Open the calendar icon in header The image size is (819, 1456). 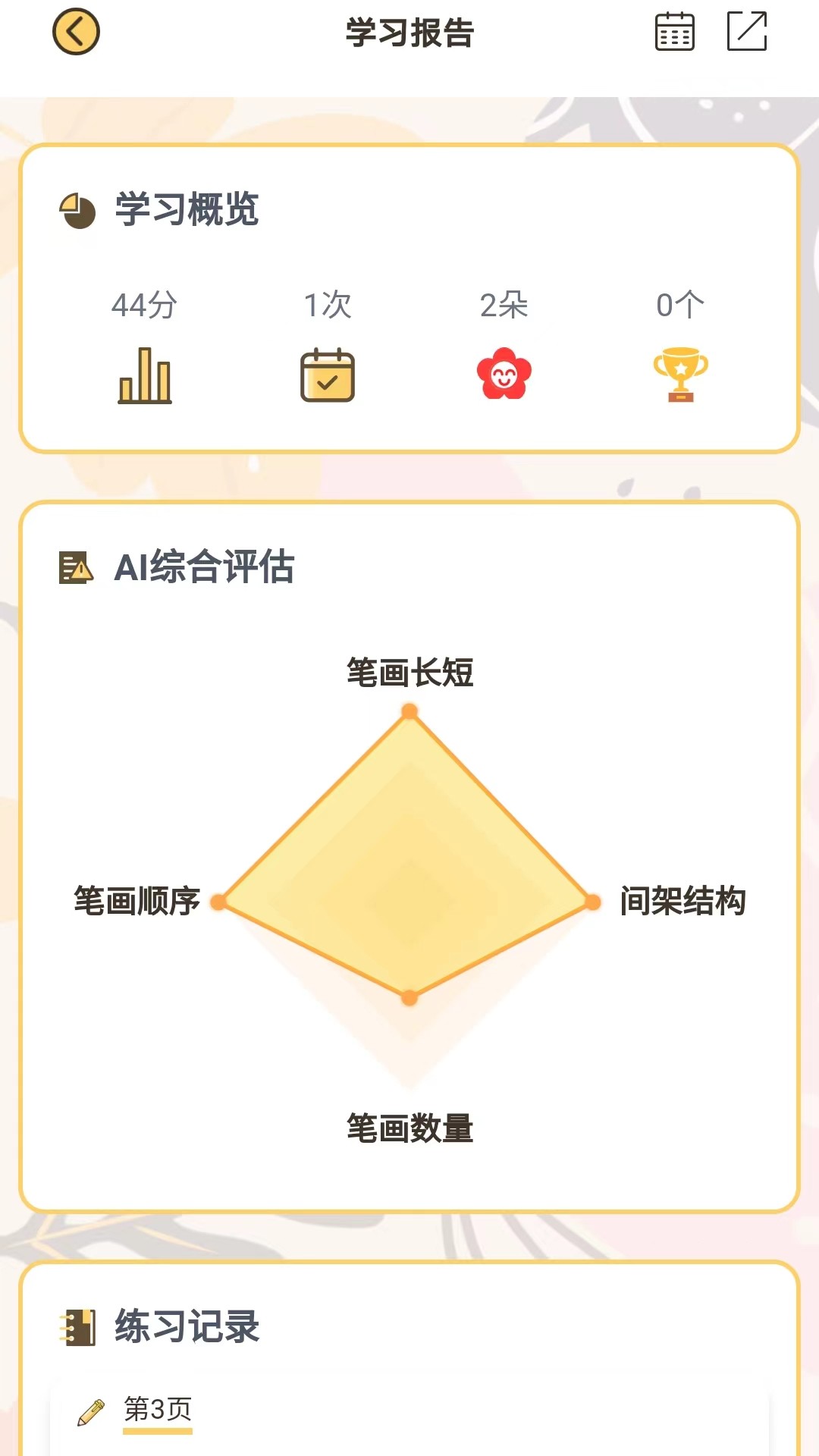point(674,32)
